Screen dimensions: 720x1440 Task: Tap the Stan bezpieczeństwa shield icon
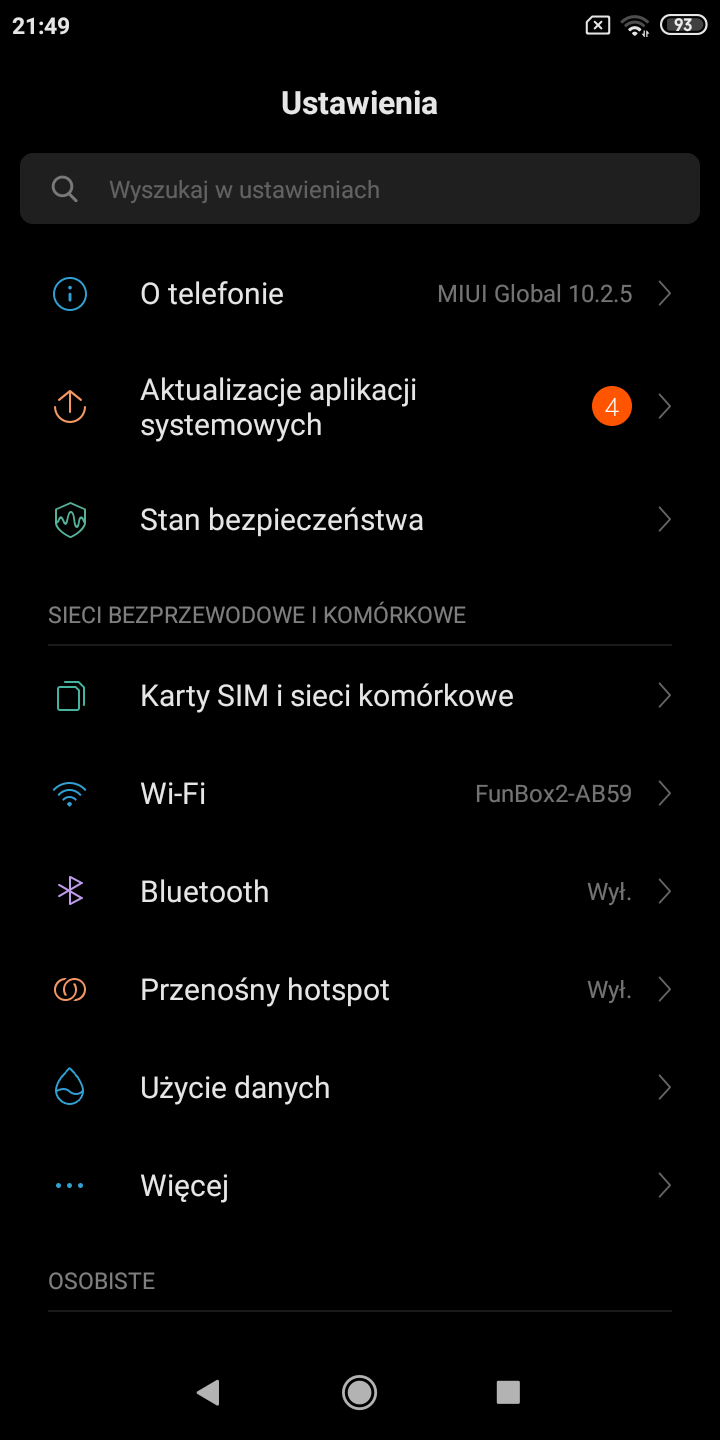point(69,519)
